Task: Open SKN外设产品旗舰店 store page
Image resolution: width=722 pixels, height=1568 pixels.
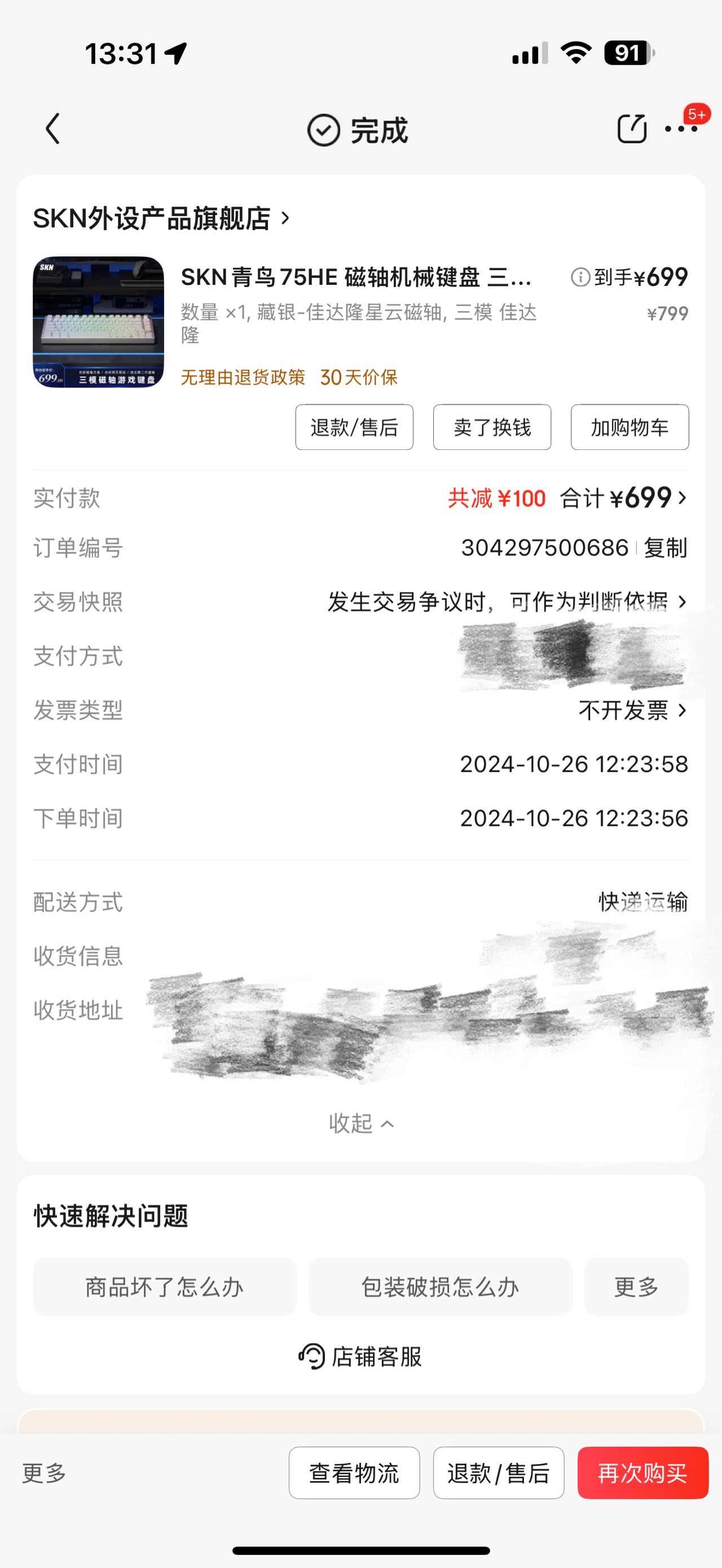Action: [161, 218]
